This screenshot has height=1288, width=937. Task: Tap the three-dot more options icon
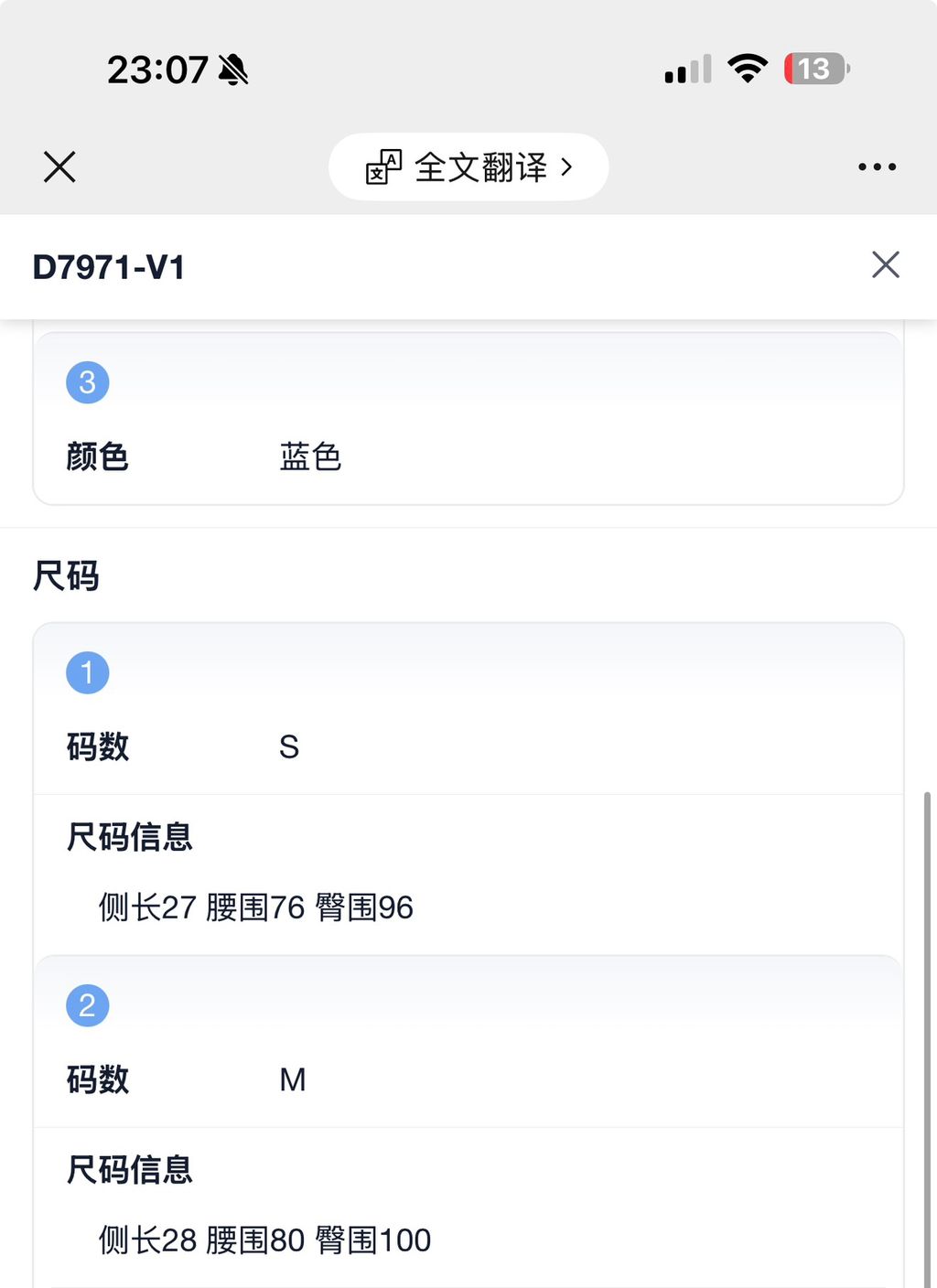point(876,166)
